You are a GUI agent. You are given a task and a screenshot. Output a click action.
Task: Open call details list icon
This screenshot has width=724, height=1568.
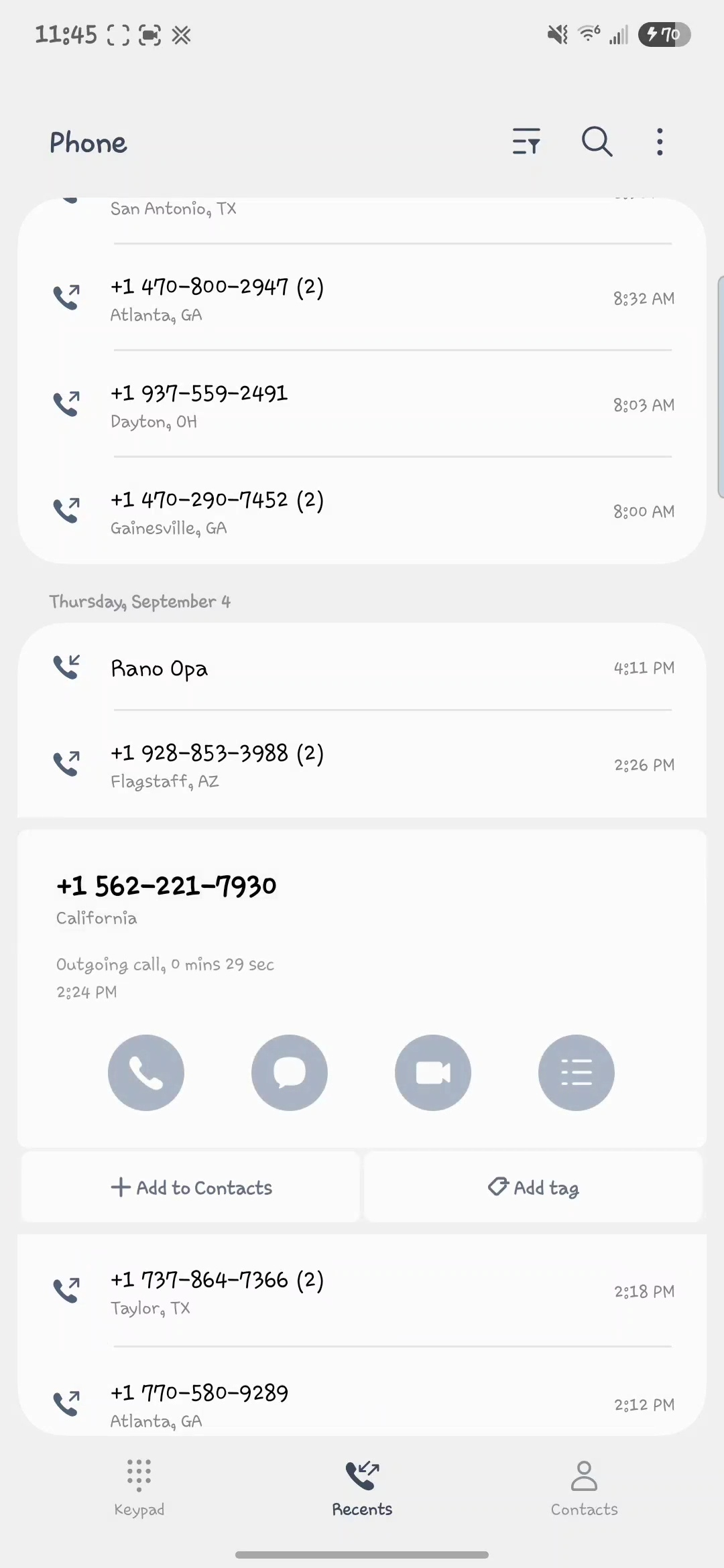[576, 1072]
